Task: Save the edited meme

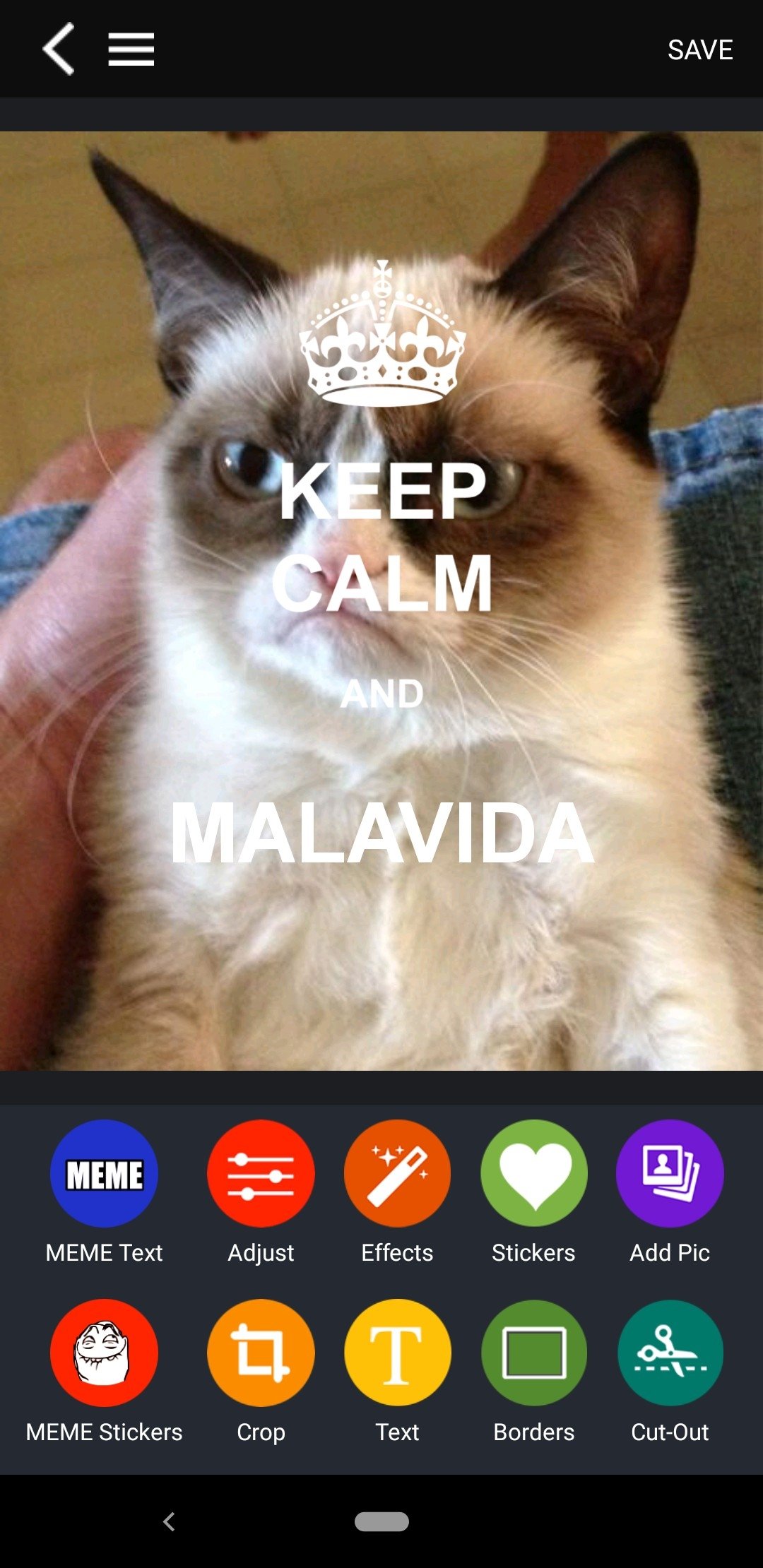Action: pyautogui.click(x=699, y=49)
